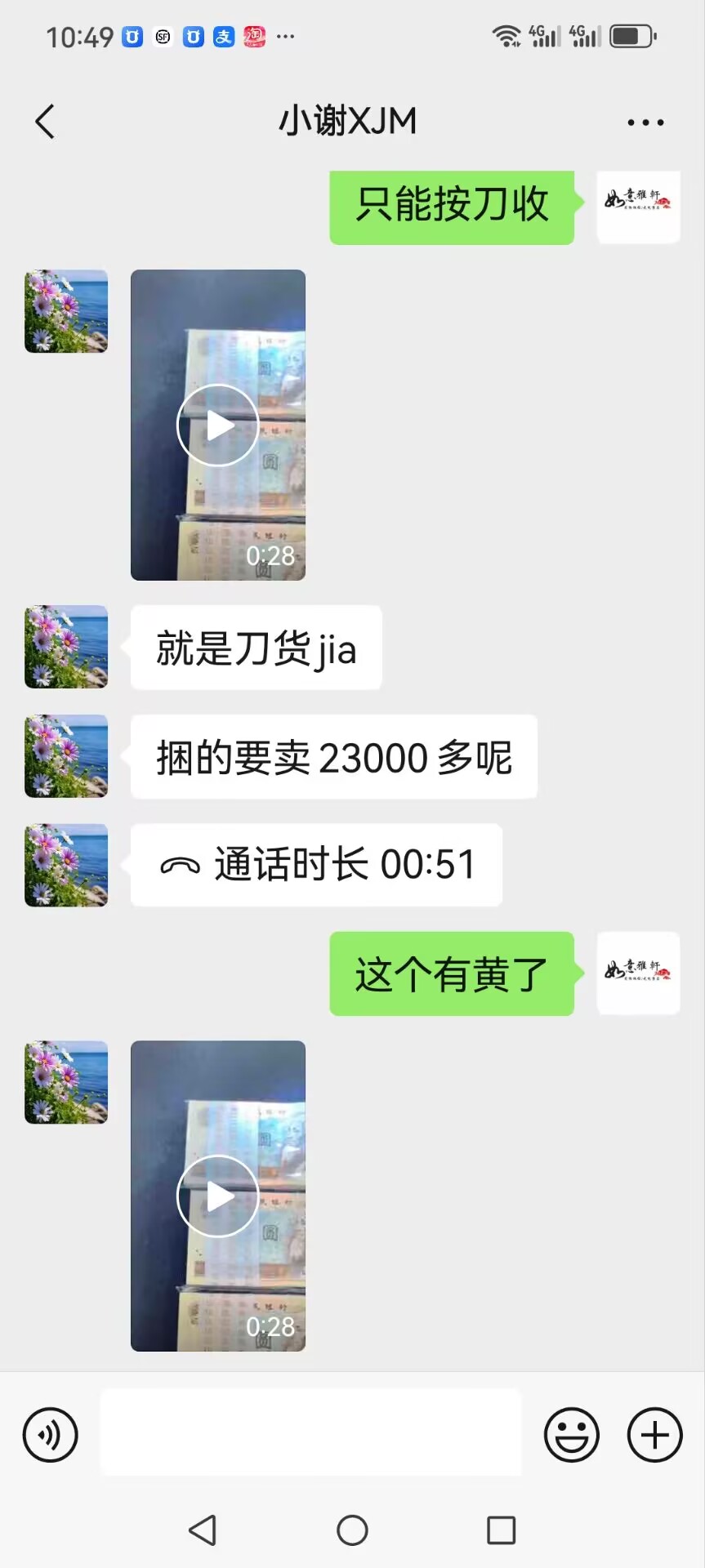
Task: Focus the message text field
Action: (310, 1432)
